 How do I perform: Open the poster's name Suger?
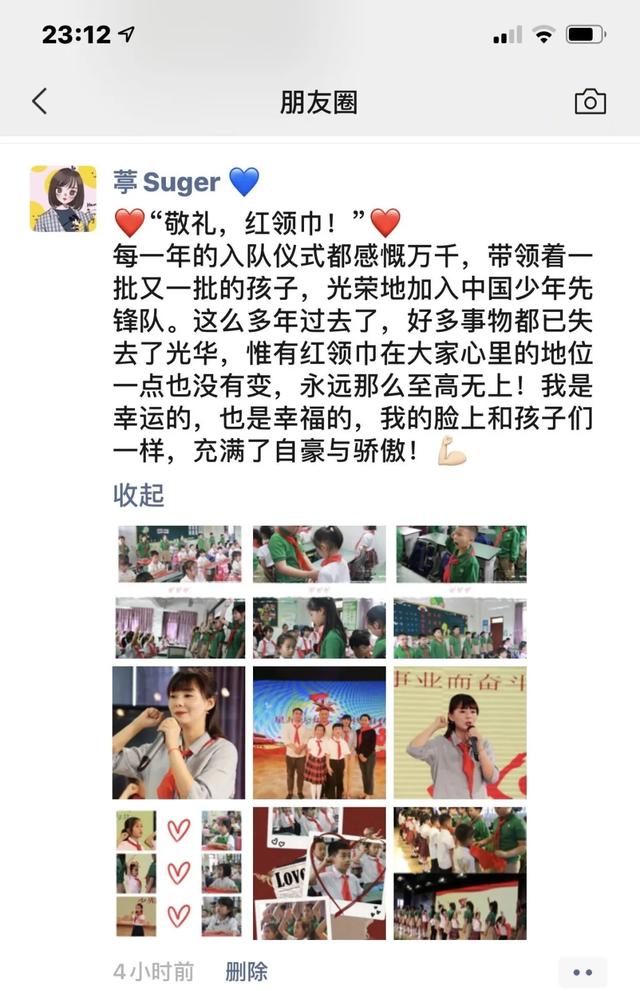point(168,182)
